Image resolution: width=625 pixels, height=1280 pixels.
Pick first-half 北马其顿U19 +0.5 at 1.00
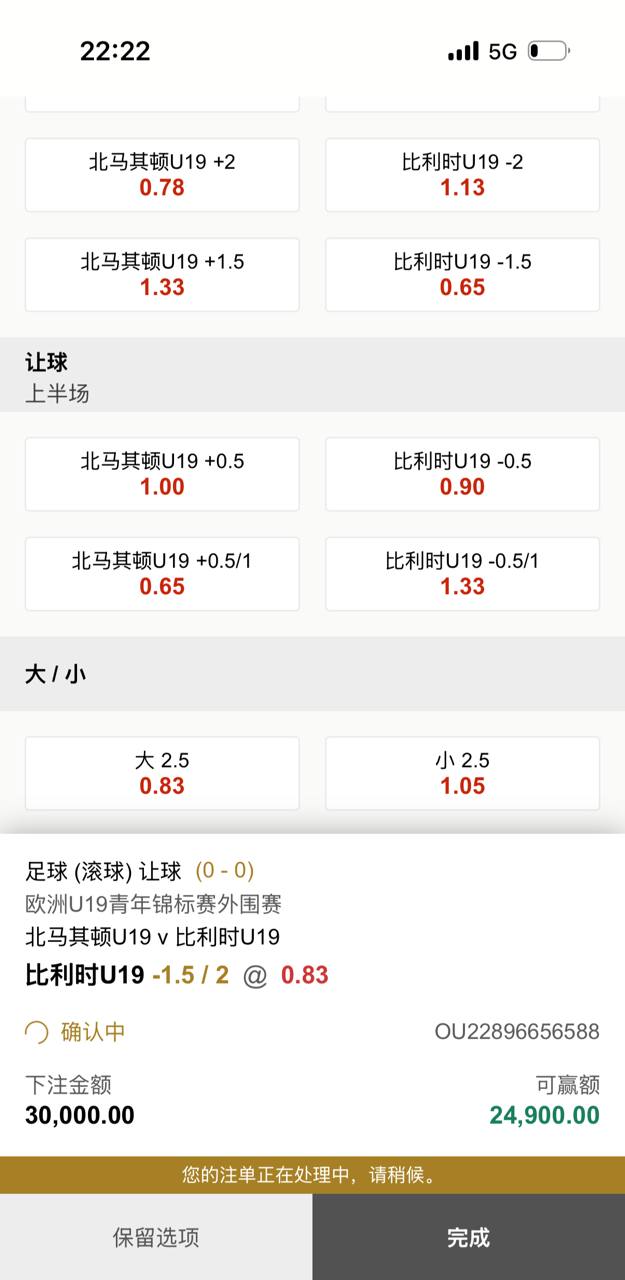[162, 474]
